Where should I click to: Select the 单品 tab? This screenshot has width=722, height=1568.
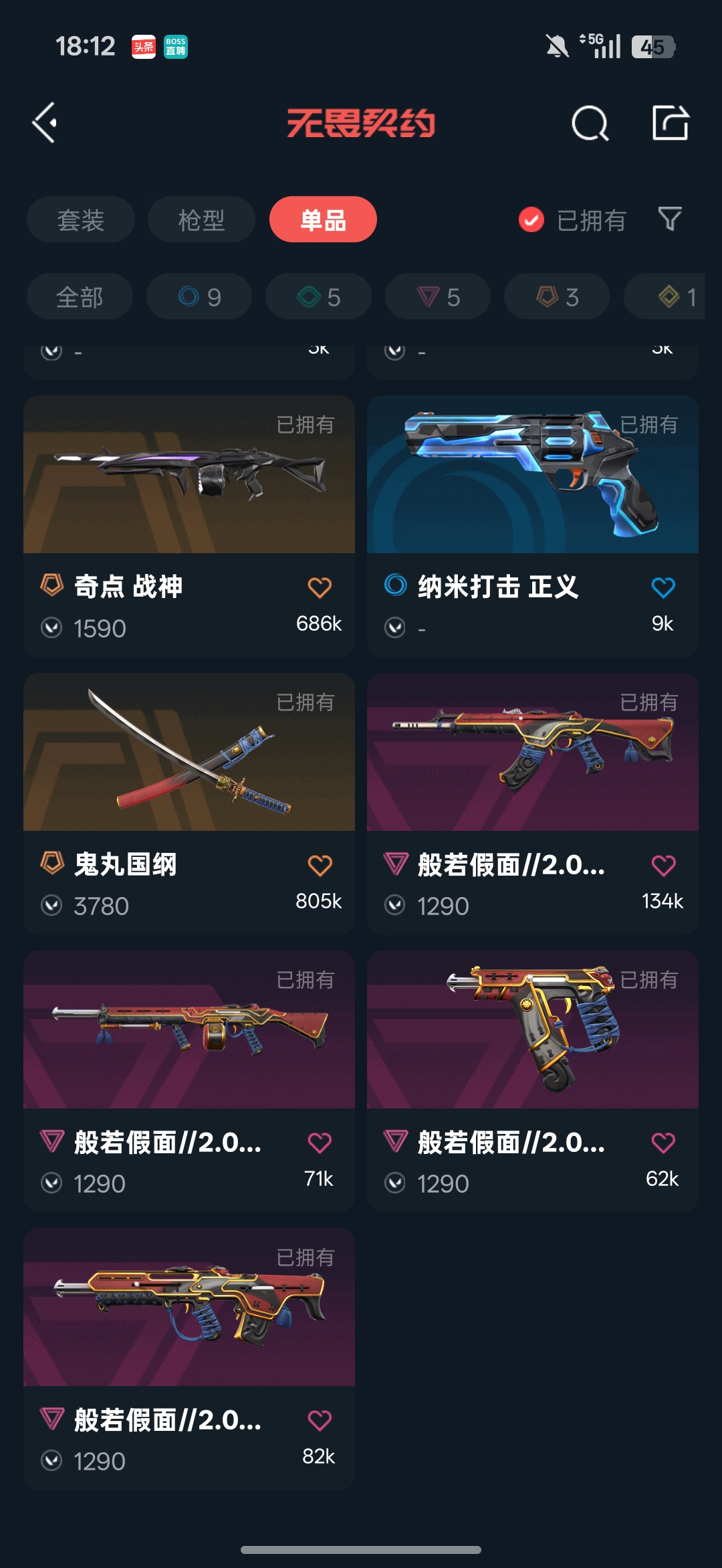point(323,219)
